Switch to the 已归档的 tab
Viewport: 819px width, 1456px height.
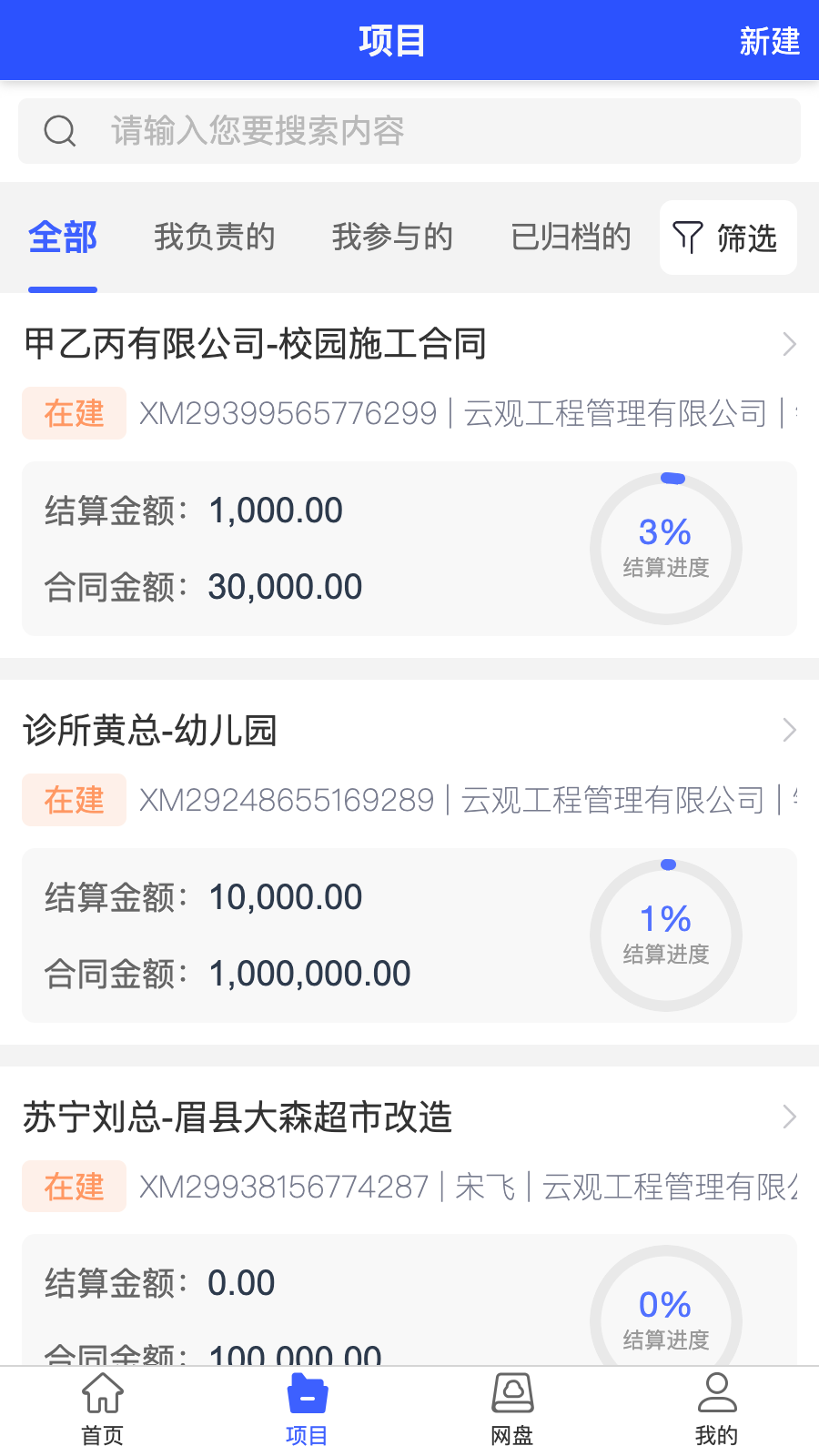tap(570, 238)
